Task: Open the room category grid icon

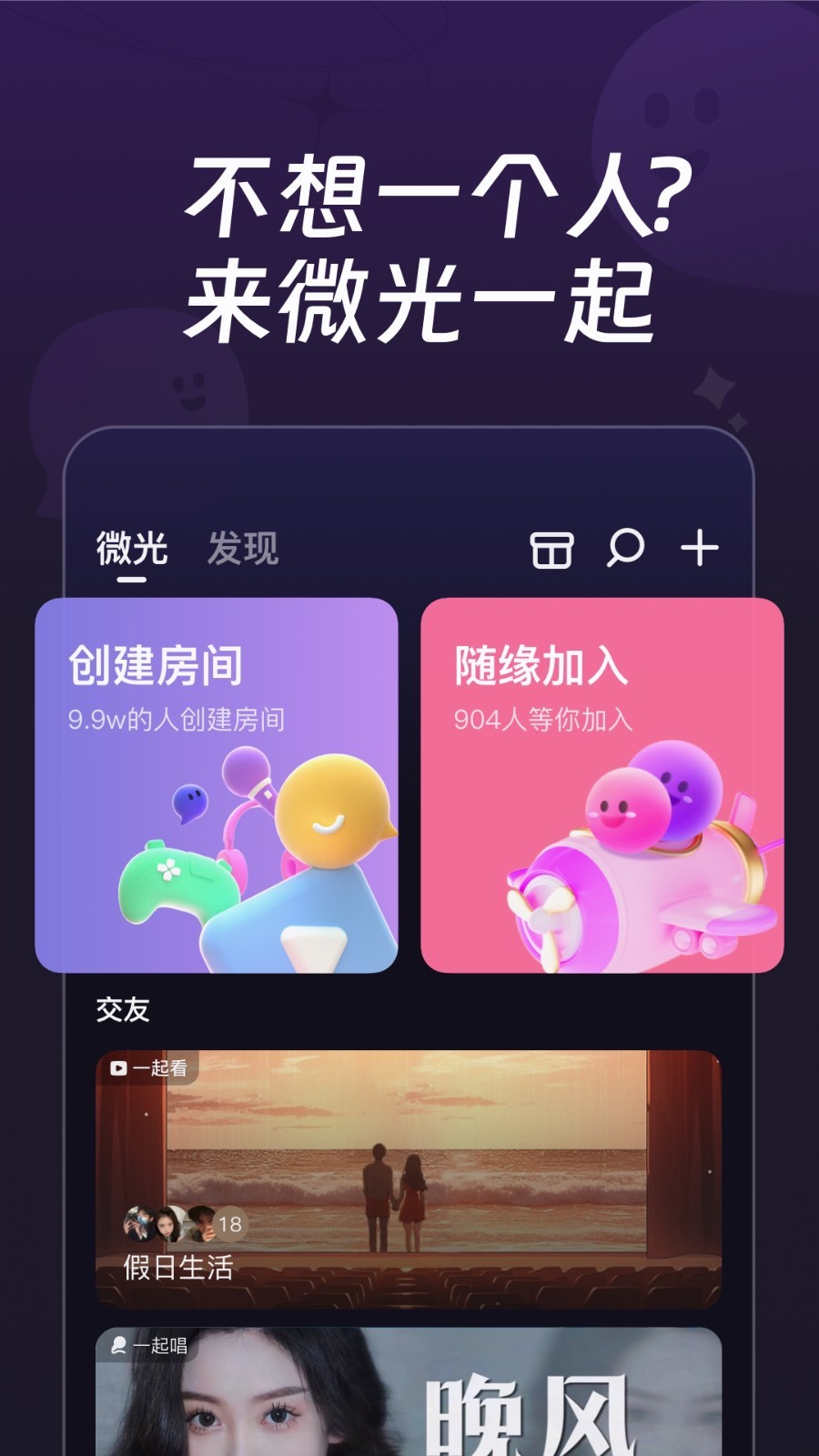Action: click(x=552, y=547)
